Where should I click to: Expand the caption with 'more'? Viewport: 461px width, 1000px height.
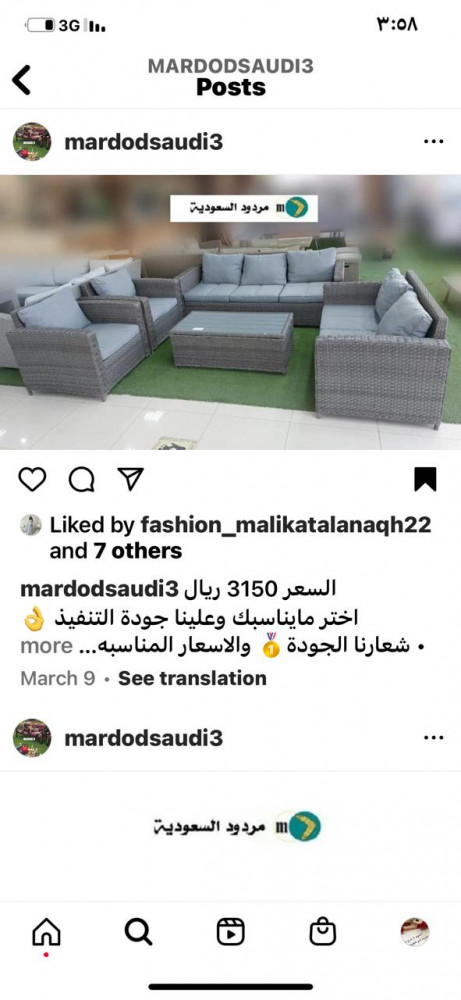pyautogui.click(x=46, y=646)
